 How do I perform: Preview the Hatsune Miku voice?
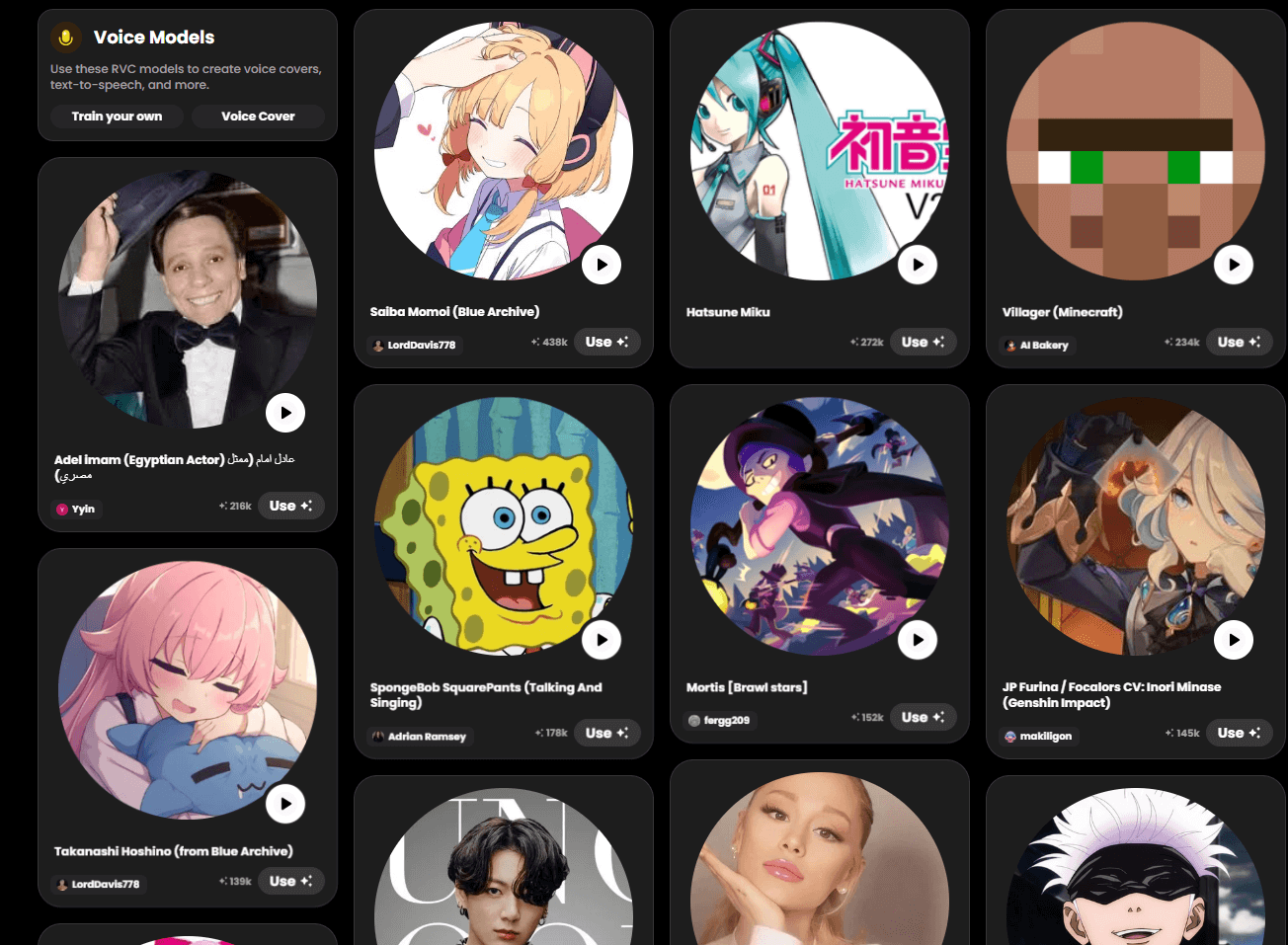click(x=918, y=265)
